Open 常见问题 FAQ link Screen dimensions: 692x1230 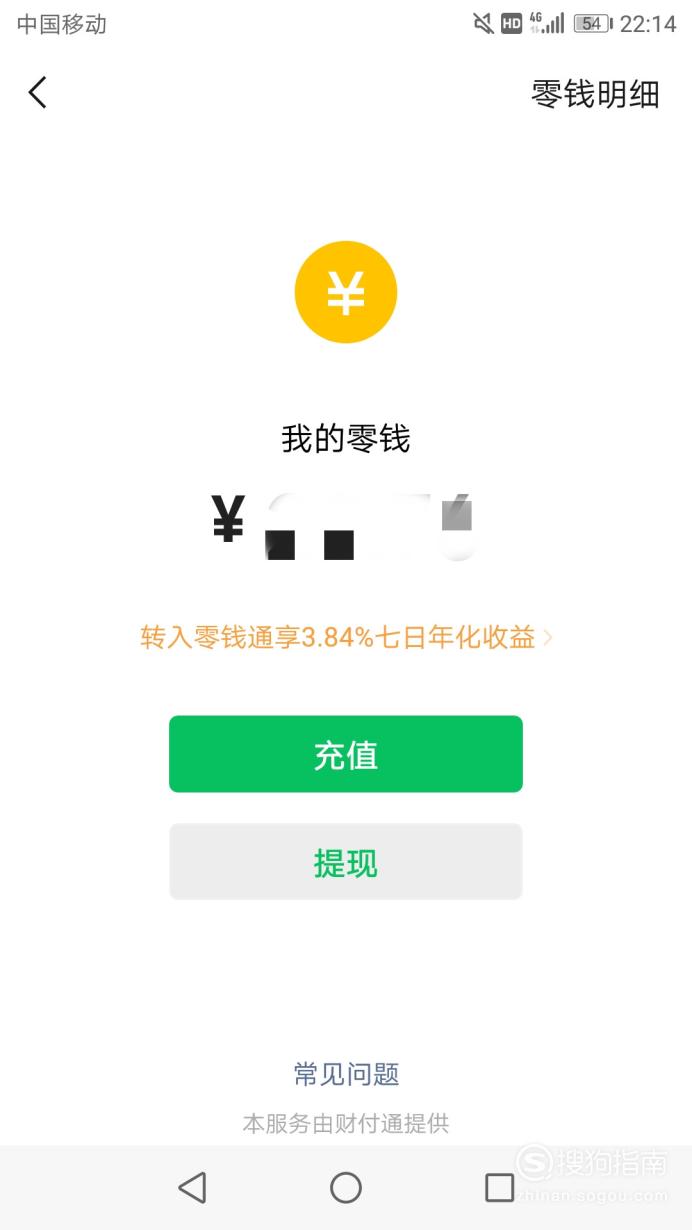[346, 1074]
